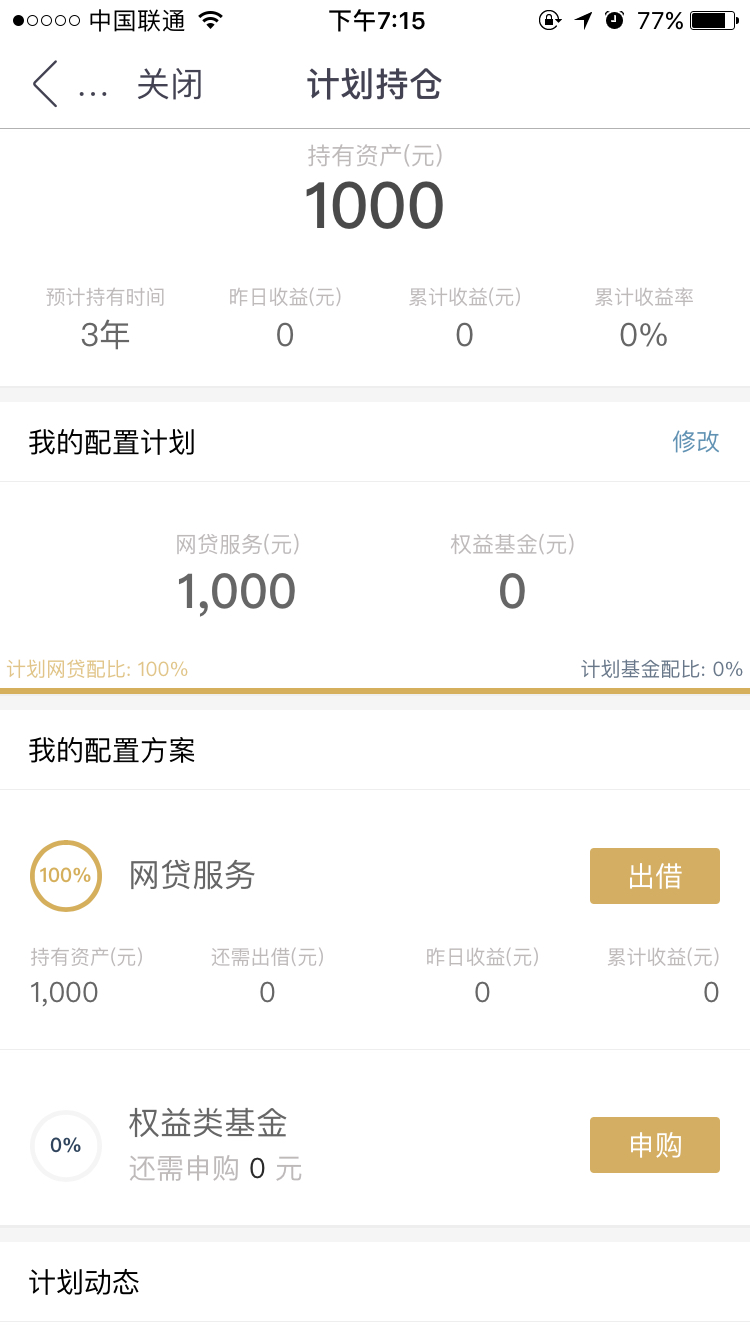Tap 关闭 to close the page

point(169,85)
